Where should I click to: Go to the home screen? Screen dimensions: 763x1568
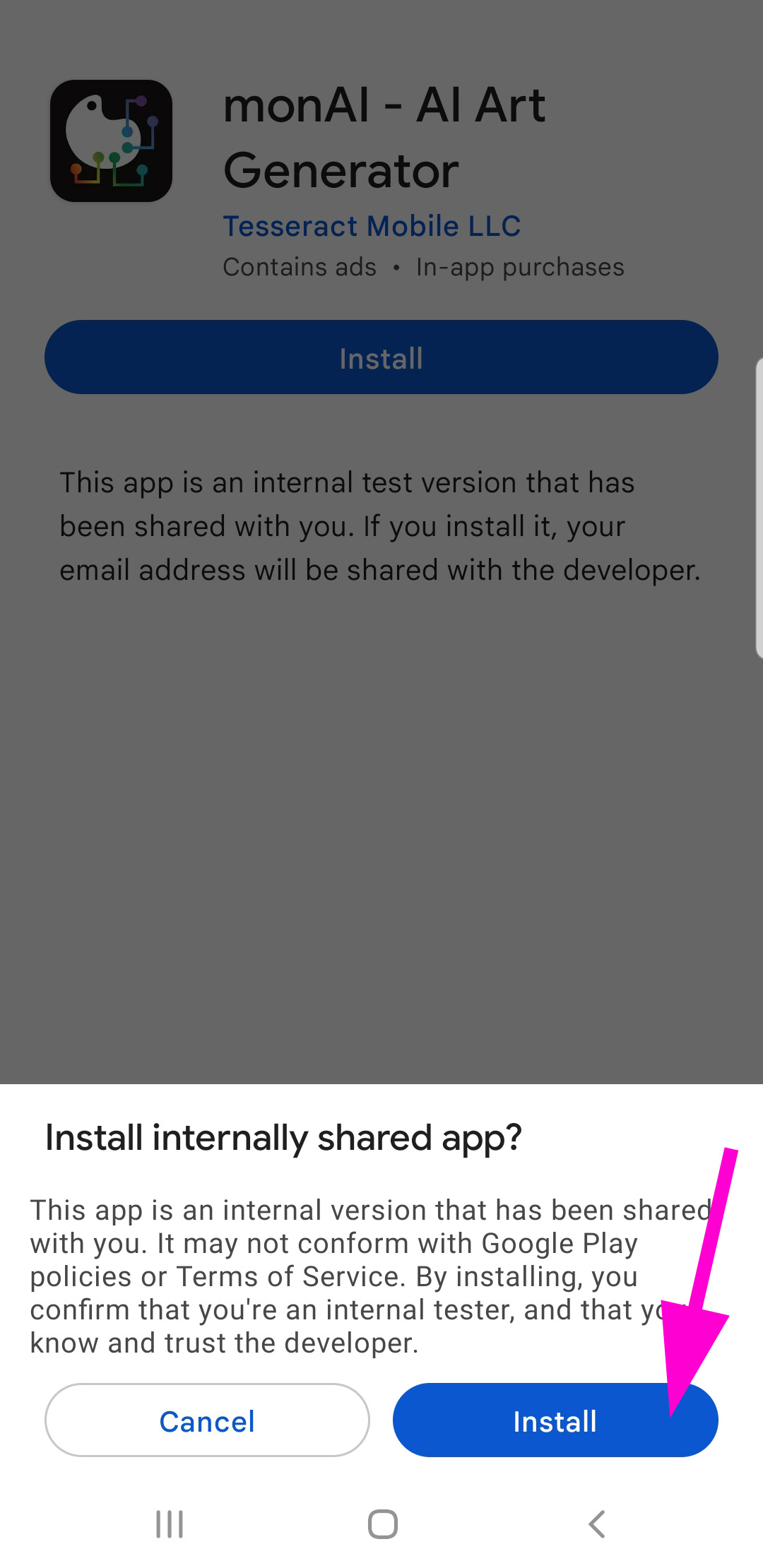pos(383,1524)
